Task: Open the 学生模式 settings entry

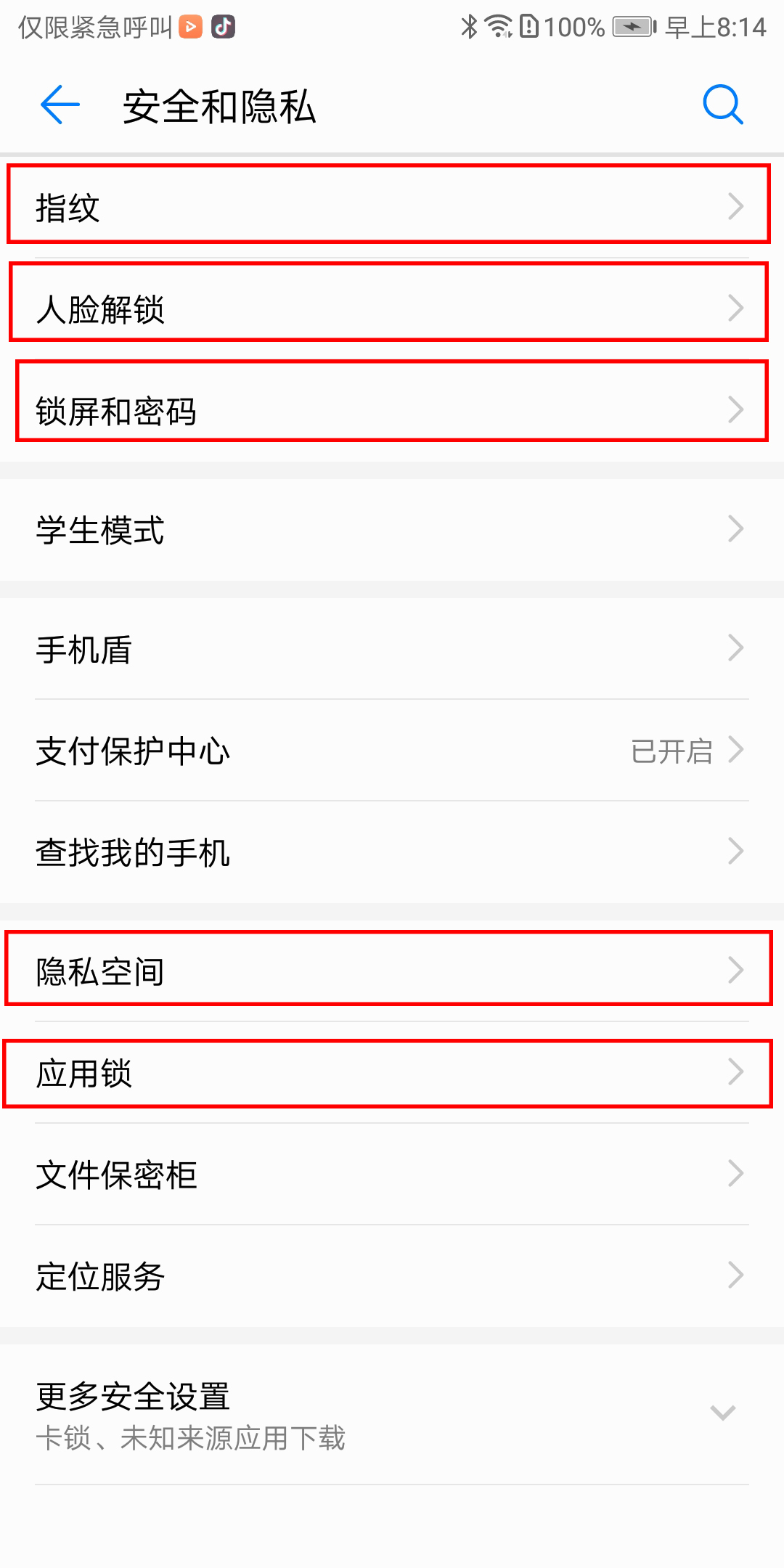Action: point(392,531)
